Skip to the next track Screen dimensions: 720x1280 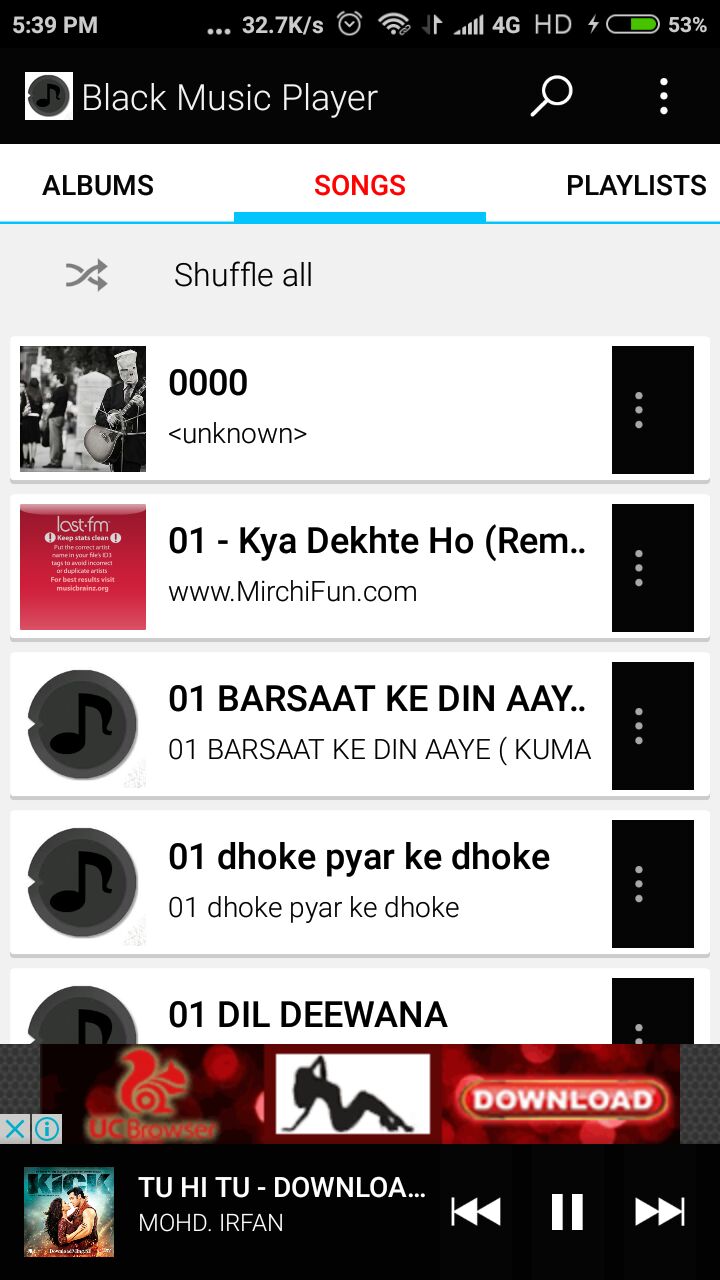tap(658, 1210)
